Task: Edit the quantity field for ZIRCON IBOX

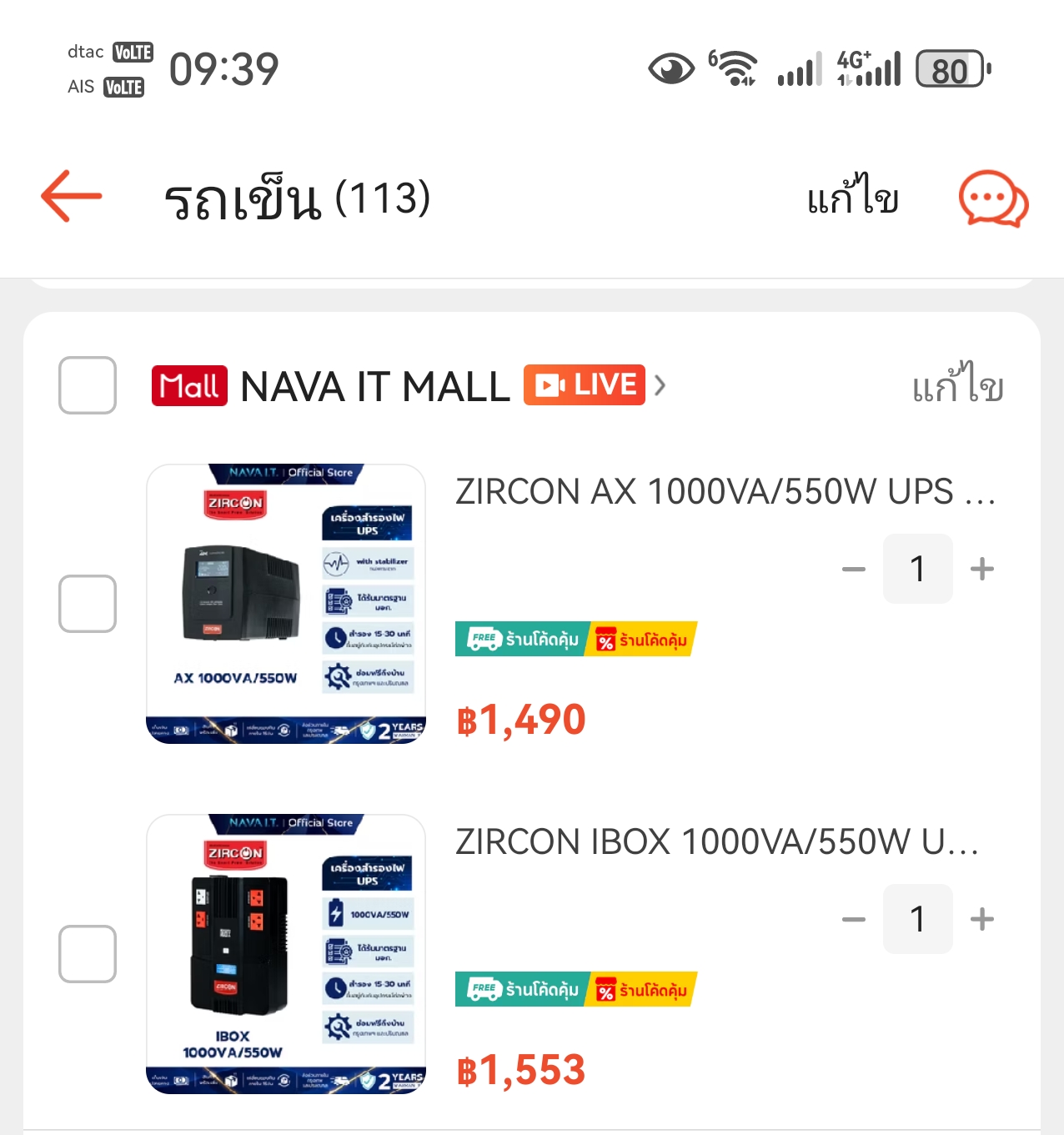Action: click(917, 920)
